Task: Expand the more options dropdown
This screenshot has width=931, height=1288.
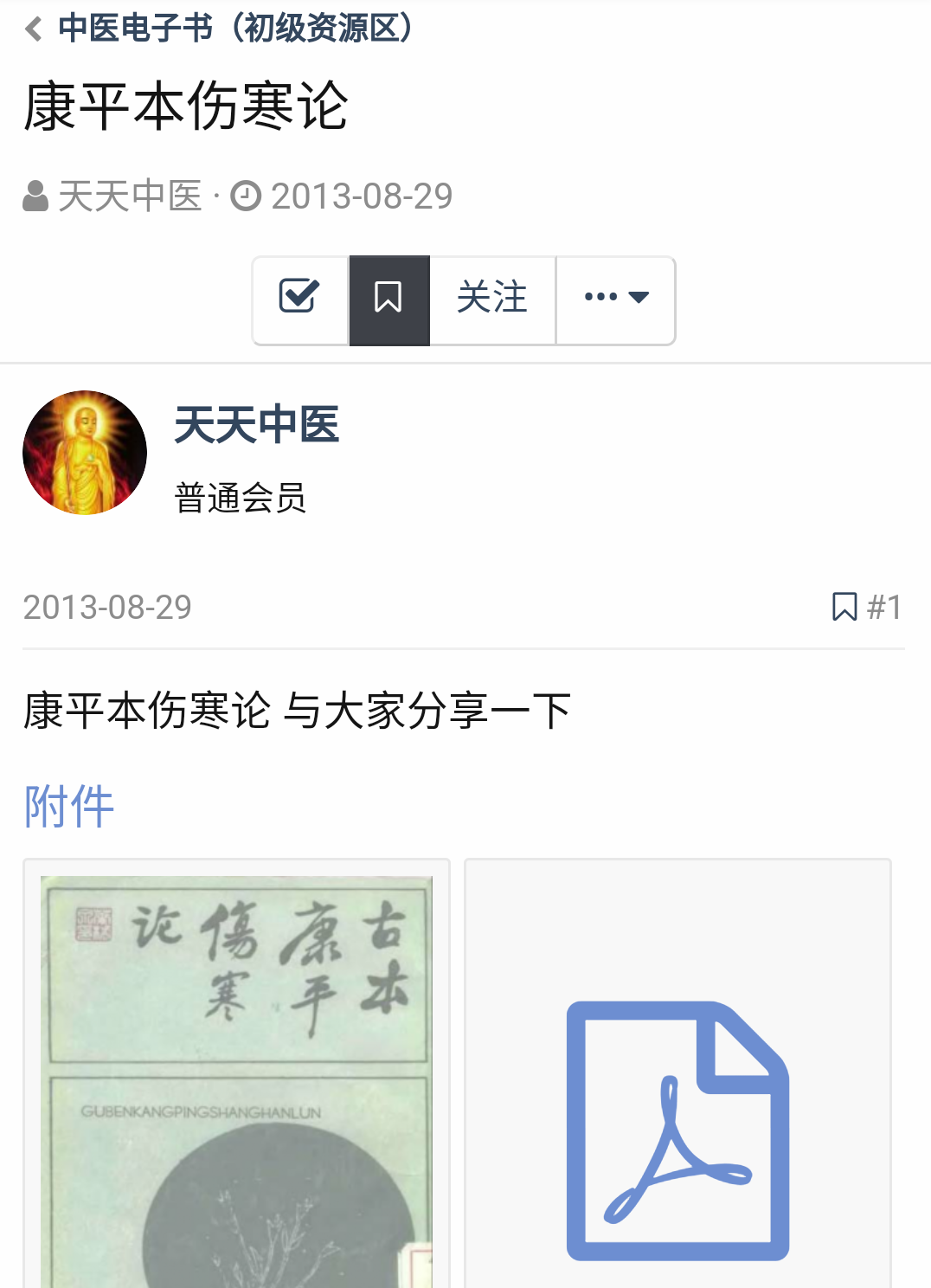Action: pos(615,299)
